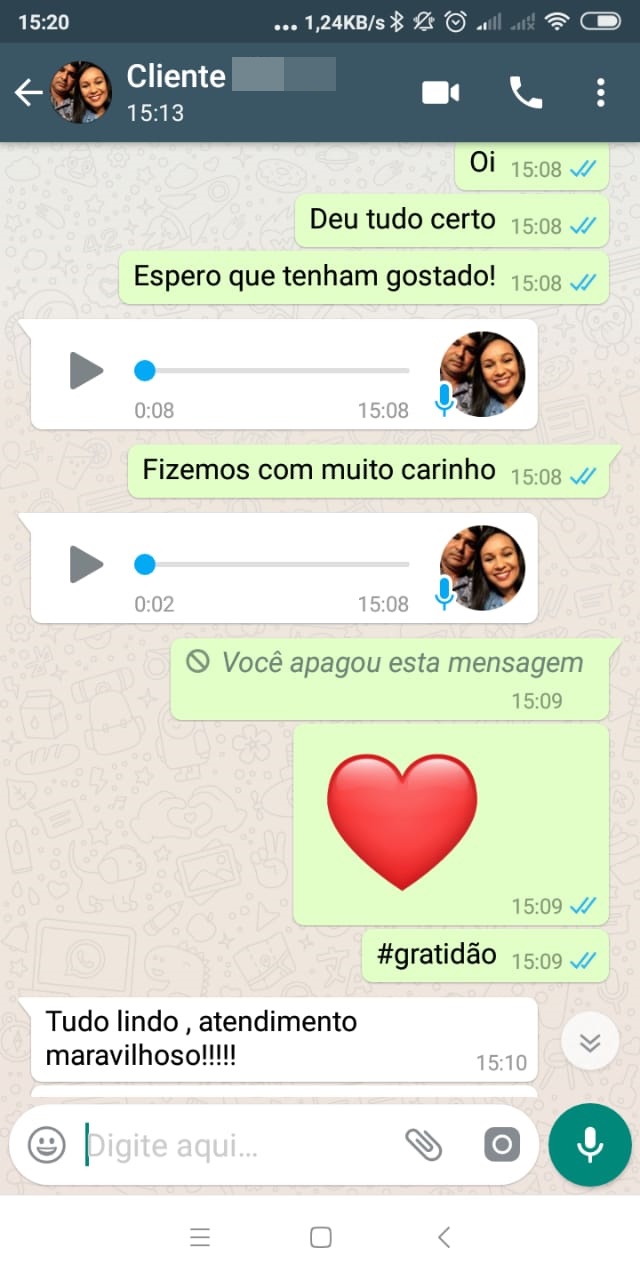Go to the system home screen
Screen dimensions: 640x1280
point(321,1238)
